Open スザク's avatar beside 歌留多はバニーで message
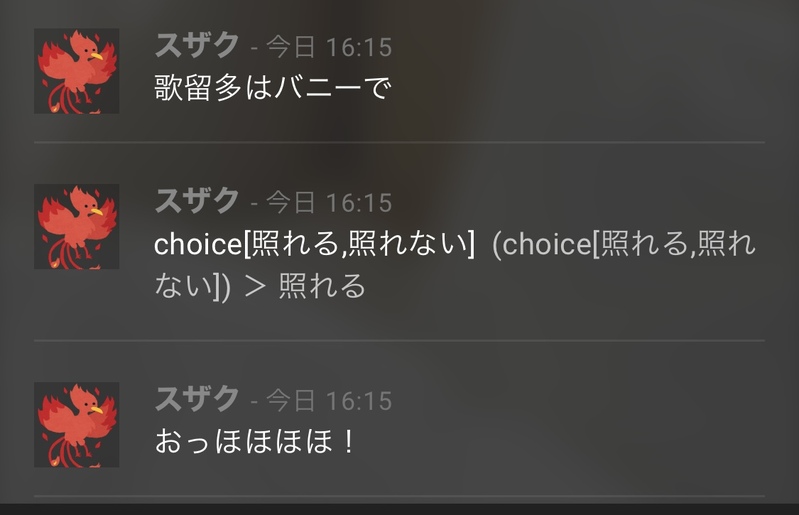The image size is (799, 515). coord(77,70)
